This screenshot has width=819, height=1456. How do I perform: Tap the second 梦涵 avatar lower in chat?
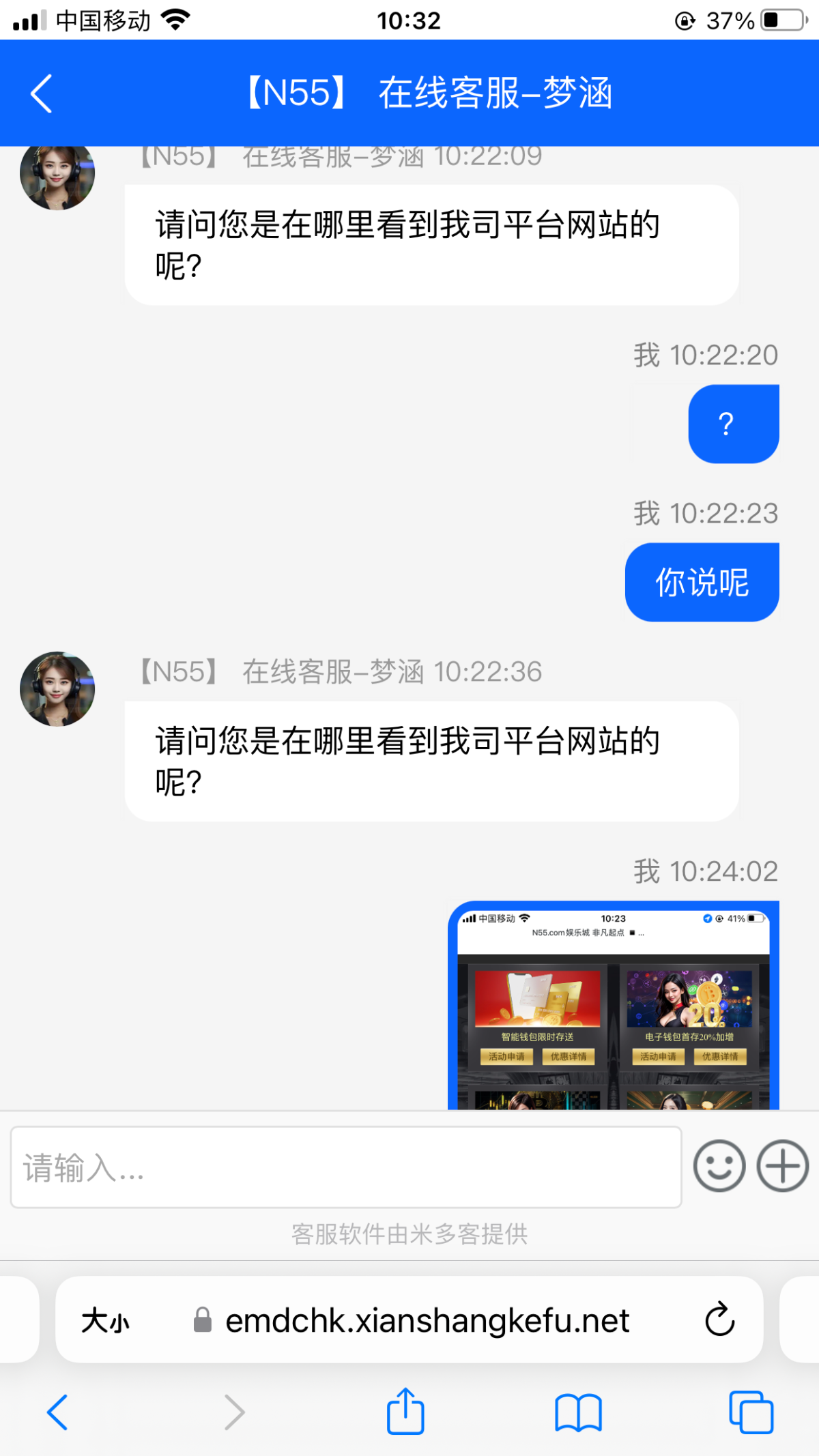pos(57,688)
